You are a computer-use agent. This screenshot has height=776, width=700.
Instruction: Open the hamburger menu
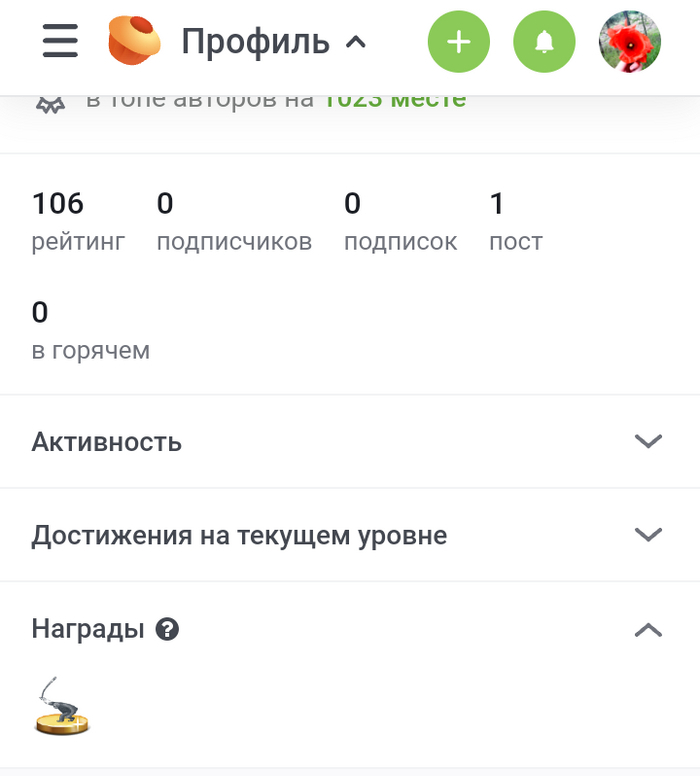point(60,41)
